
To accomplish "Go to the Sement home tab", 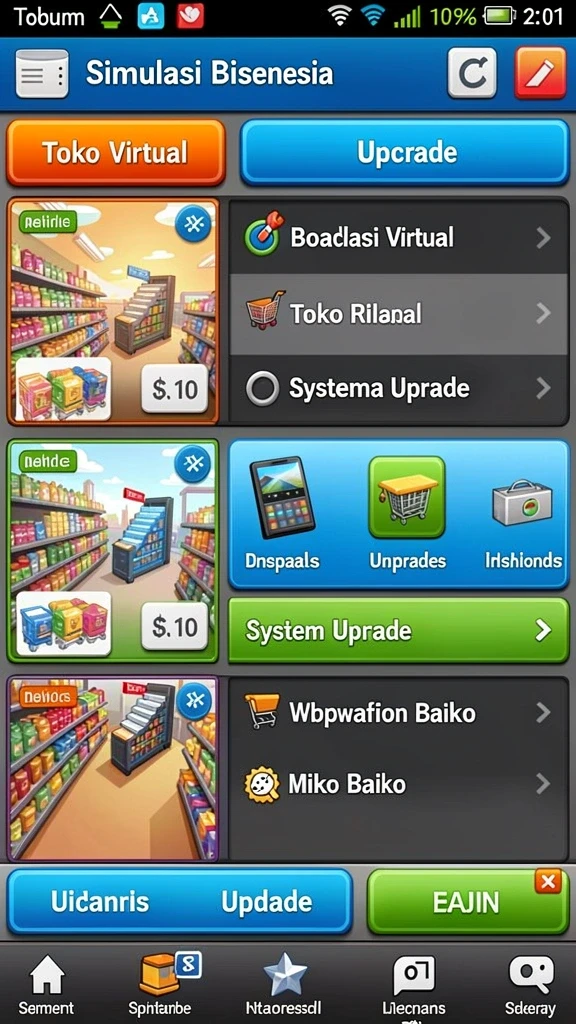I will (46, 985).
